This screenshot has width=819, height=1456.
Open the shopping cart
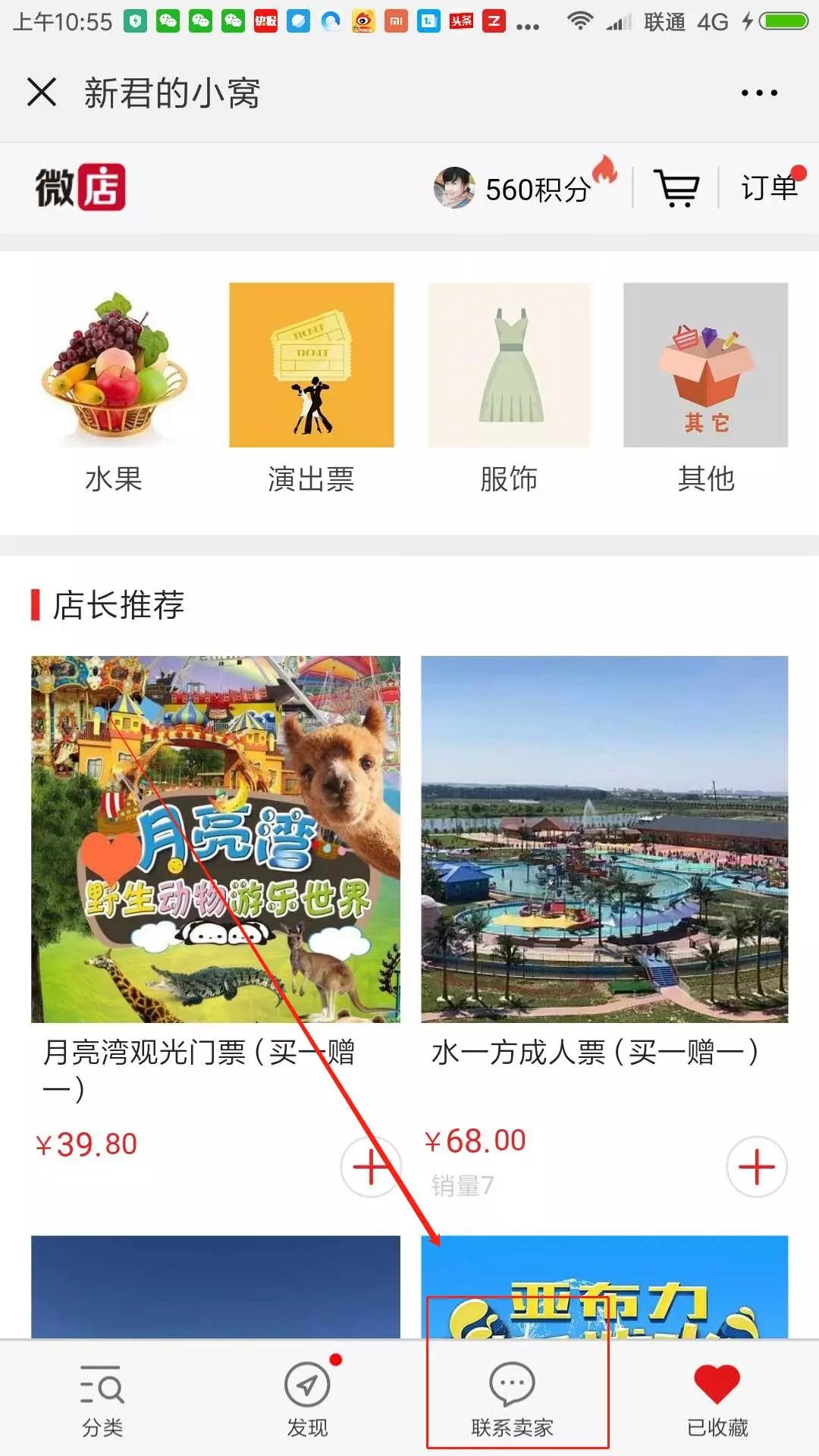(x=676, y=187)
